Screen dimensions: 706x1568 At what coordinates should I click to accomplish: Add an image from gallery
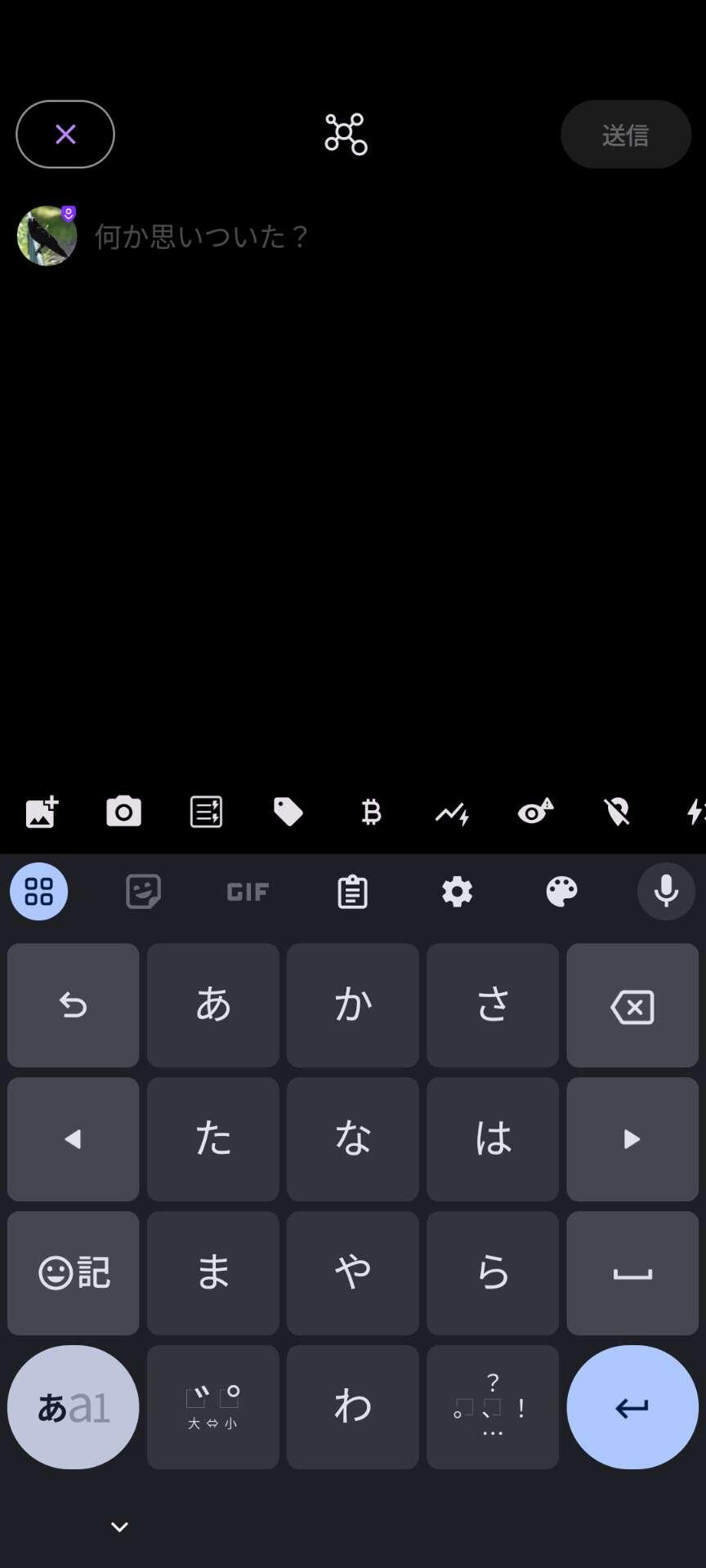coord(42,812)
